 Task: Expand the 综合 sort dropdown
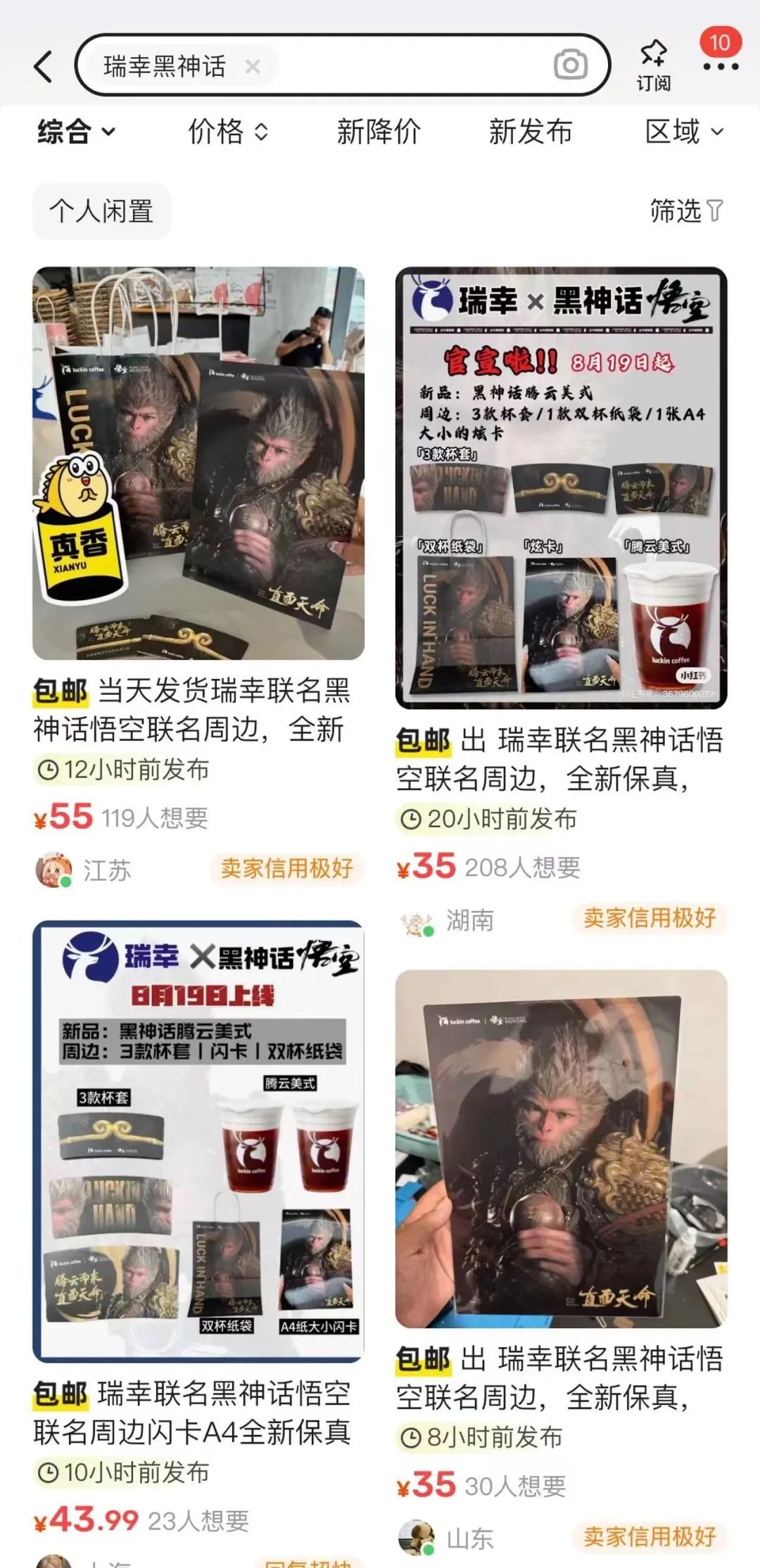[76, 132]
